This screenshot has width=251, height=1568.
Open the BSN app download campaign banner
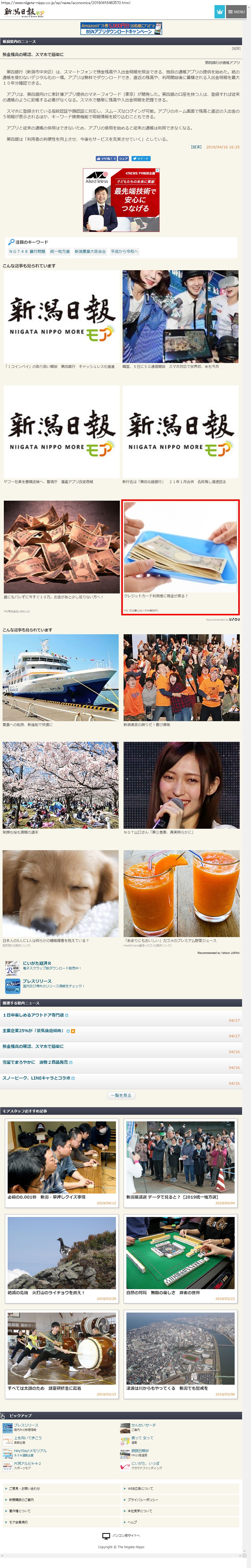pos(121,29)
